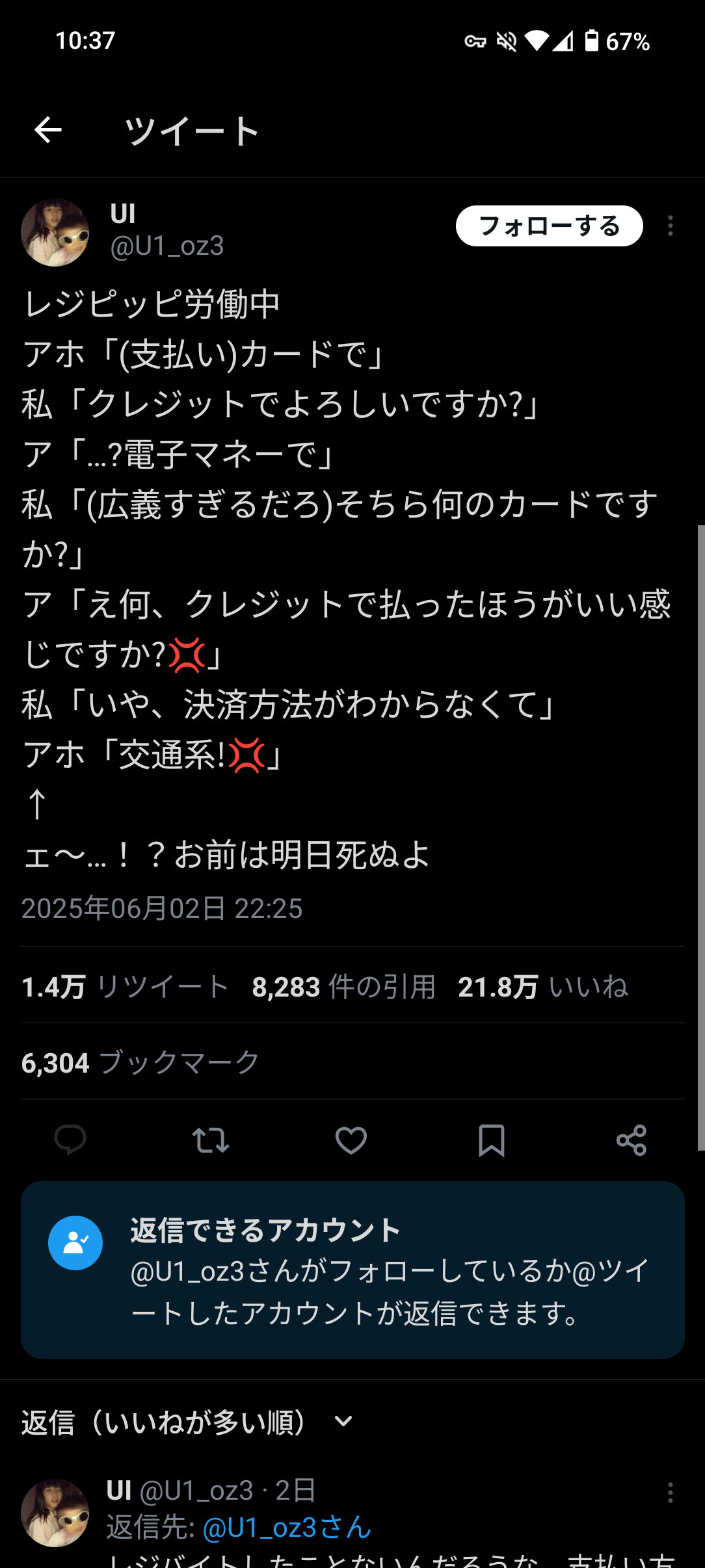Open UI's profile picture on main tweet
The width and height of the screenshot is (705, 1568).
[55, 233]
